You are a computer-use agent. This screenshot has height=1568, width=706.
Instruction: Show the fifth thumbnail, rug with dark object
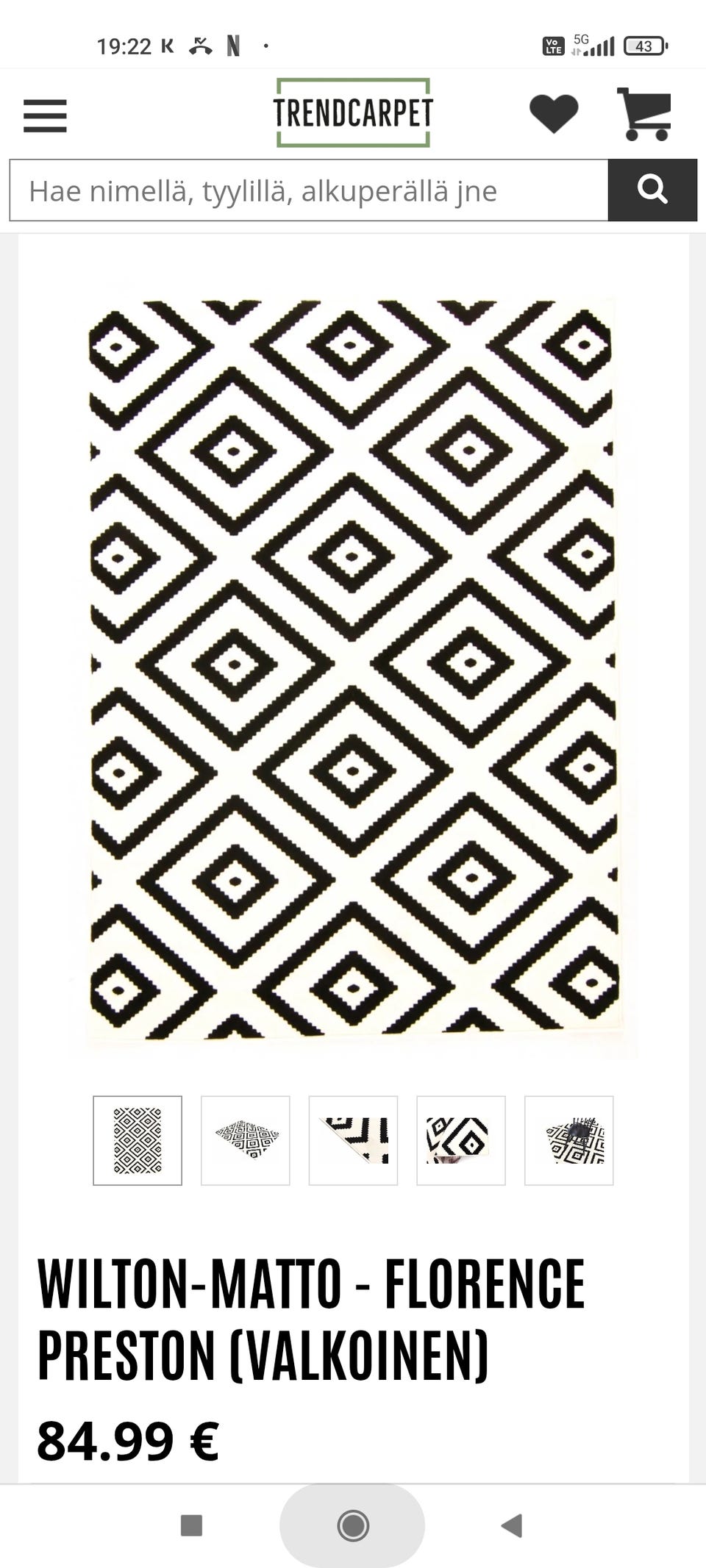pos(568,1140)
